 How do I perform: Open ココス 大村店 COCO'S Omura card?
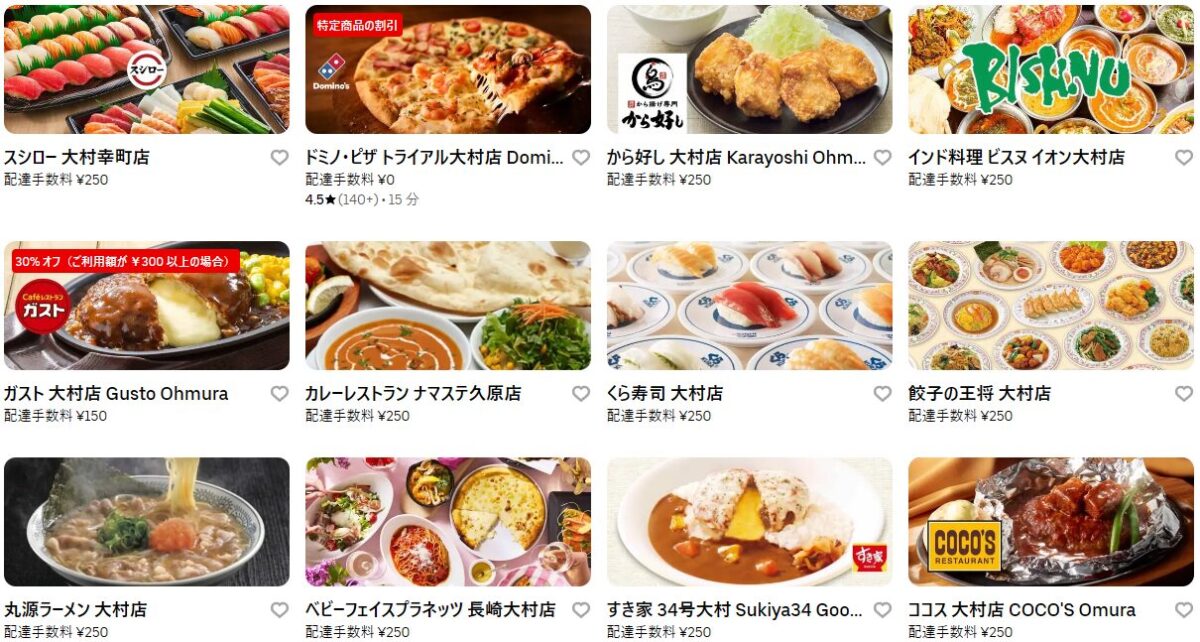tap(1050, 522)
